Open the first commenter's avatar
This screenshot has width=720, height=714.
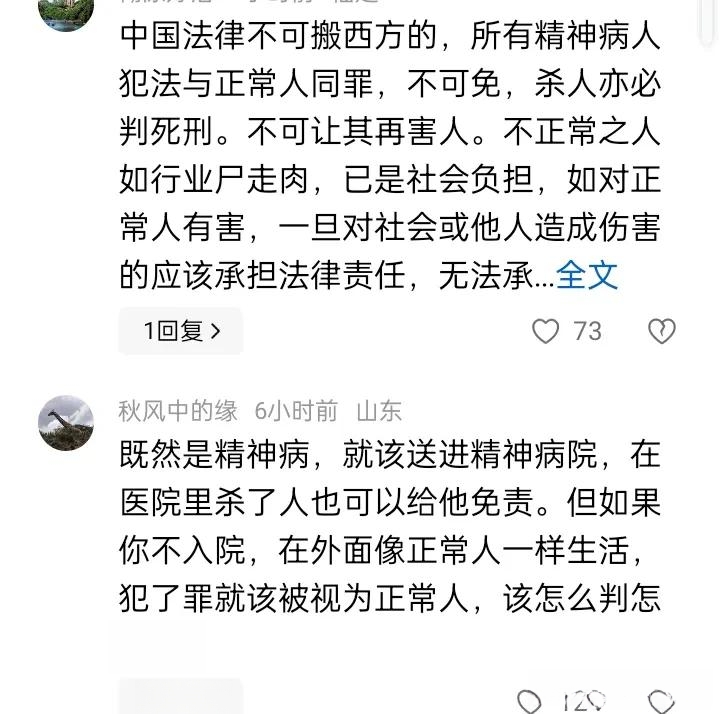tap(66, 12)
